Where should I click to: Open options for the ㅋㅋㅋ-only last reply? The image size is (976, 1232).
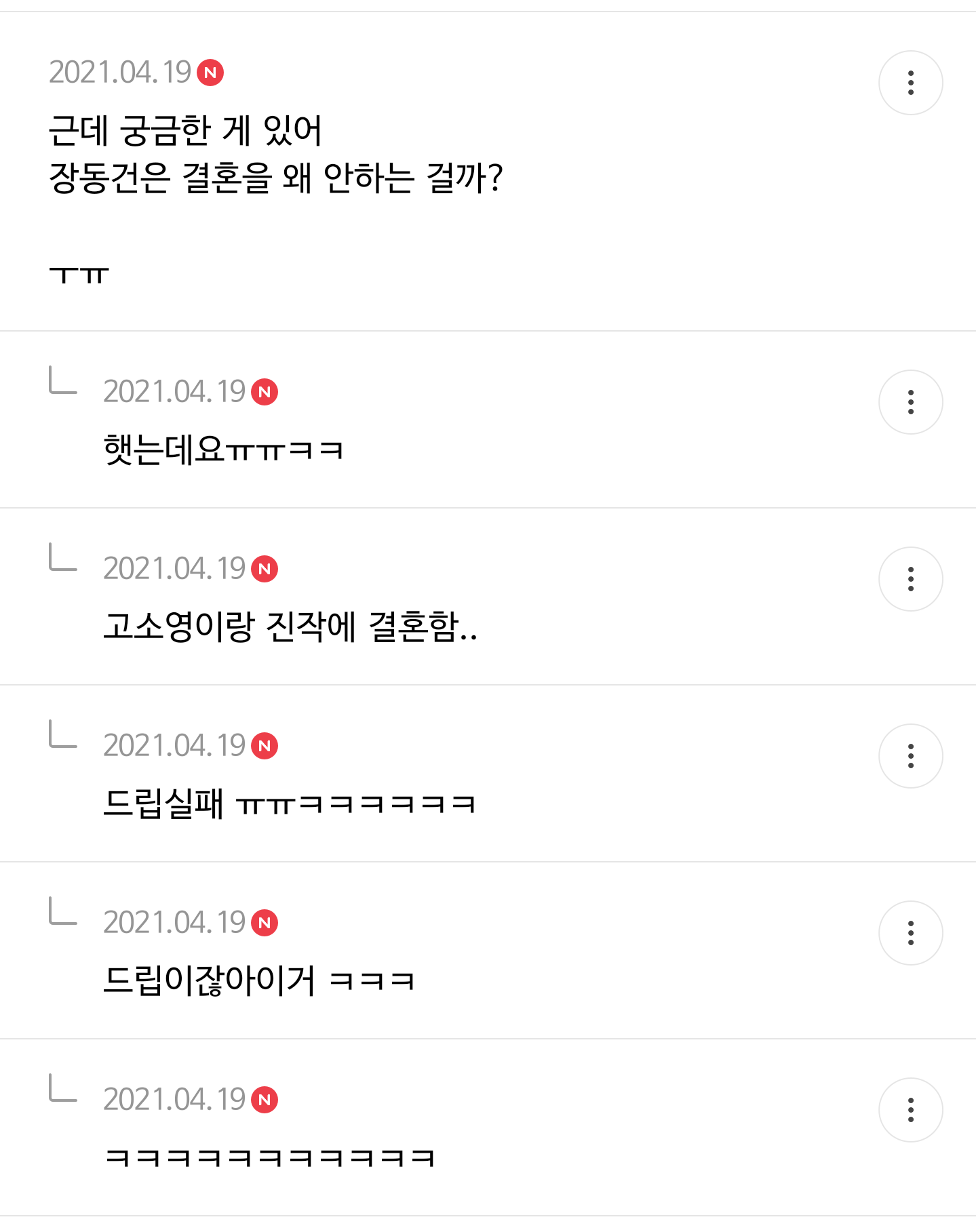(x=910, y=1110)
